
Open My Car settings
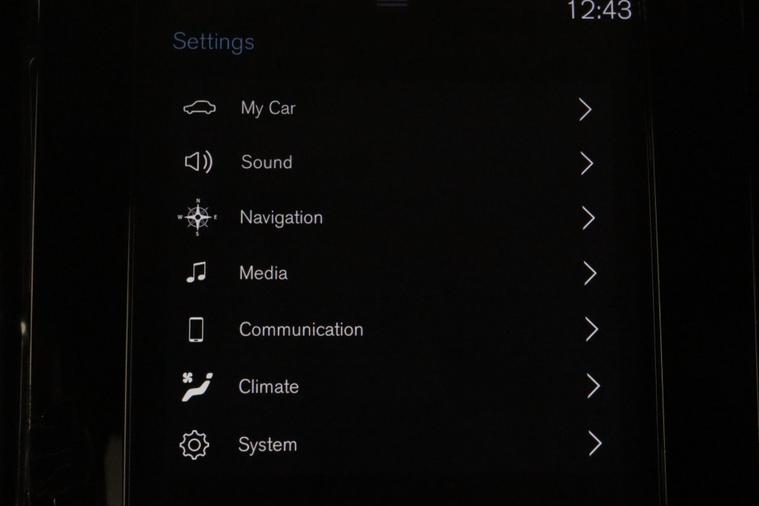268,109
